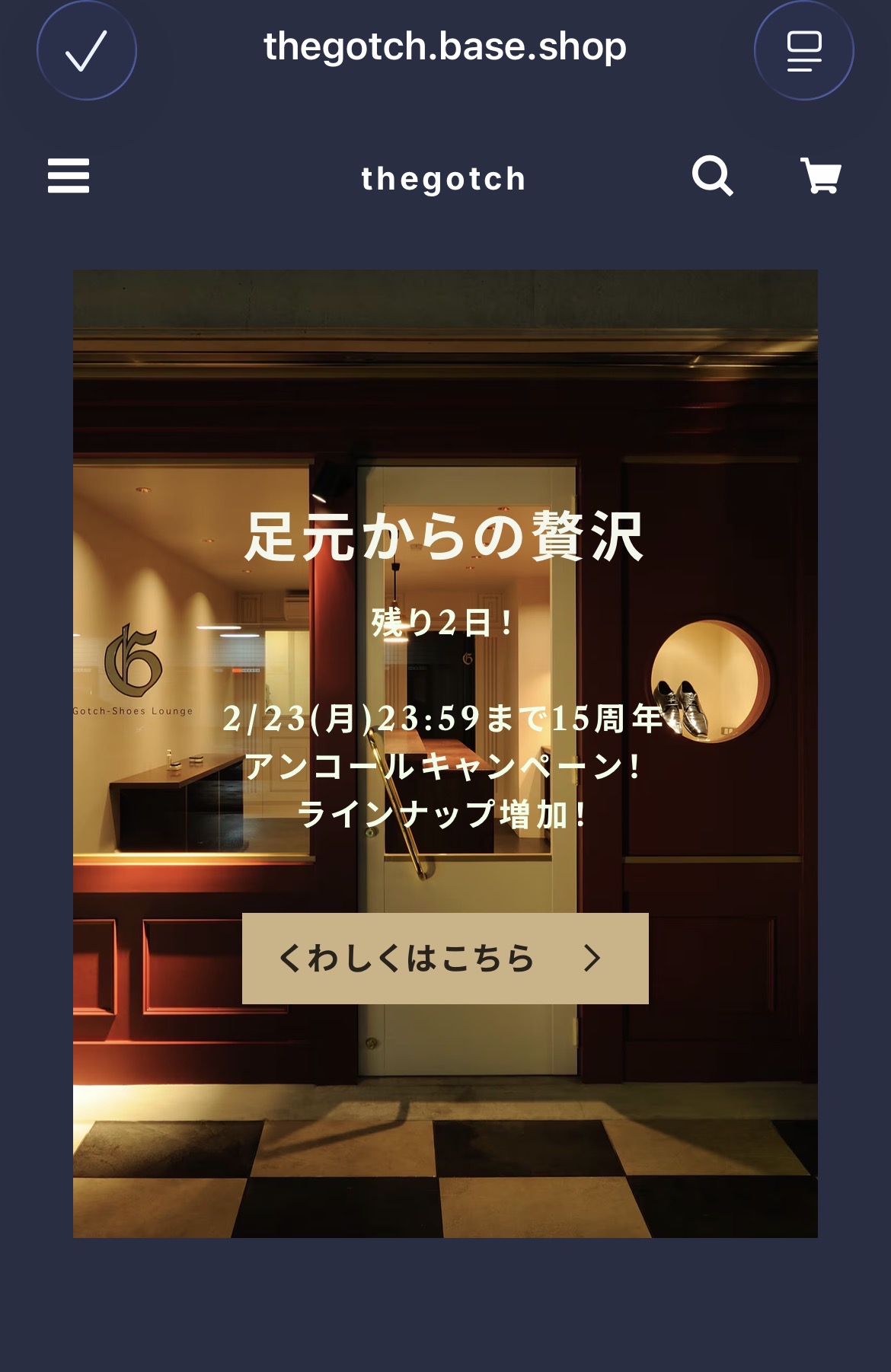Open the reader view icon at top right
The height and width of the screenshot is (1372, 891).
tap(803, 50)
